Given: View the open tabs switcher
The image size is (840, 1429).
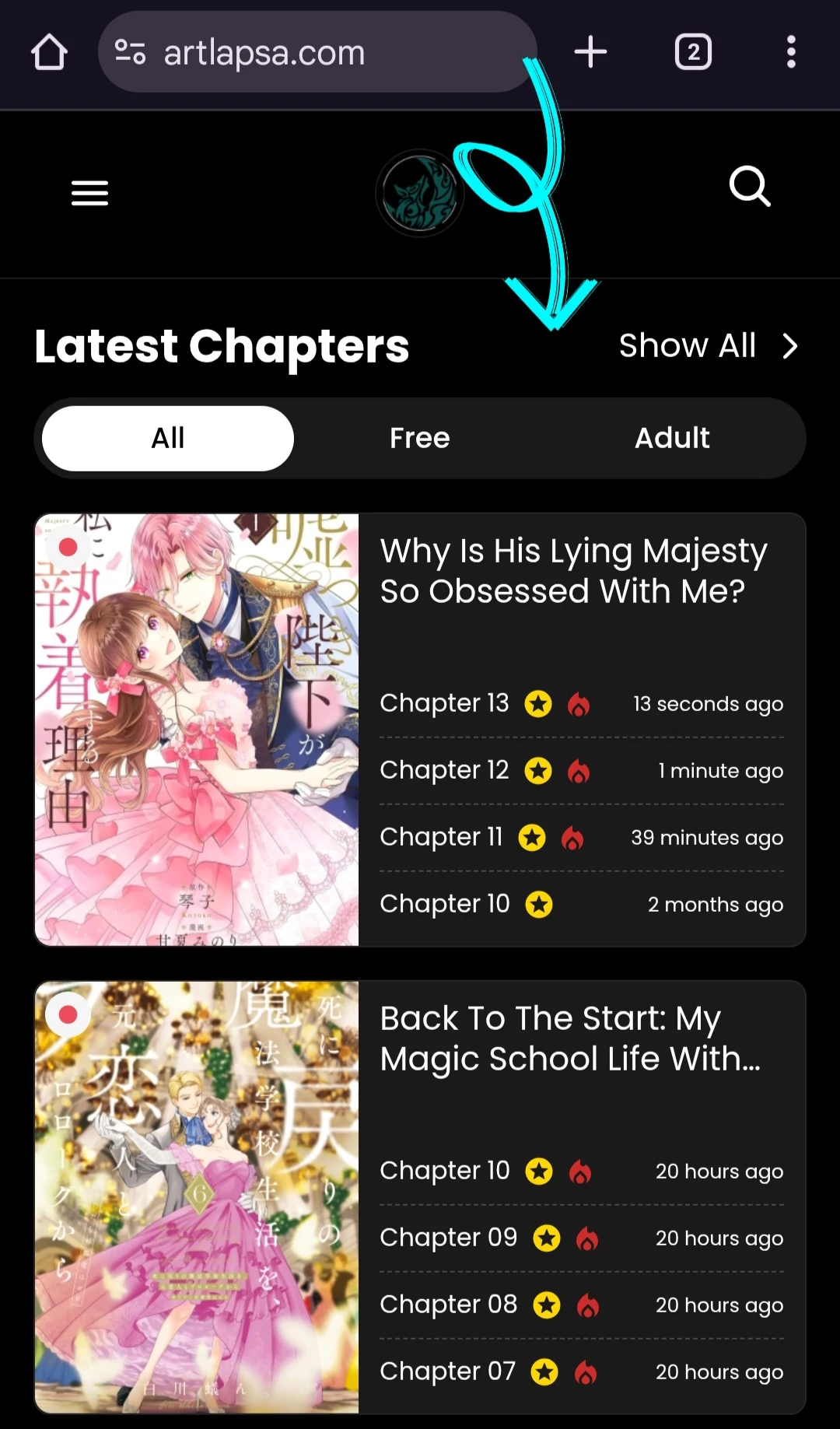Looking at the screenshot, I should [x=692, y=52].
